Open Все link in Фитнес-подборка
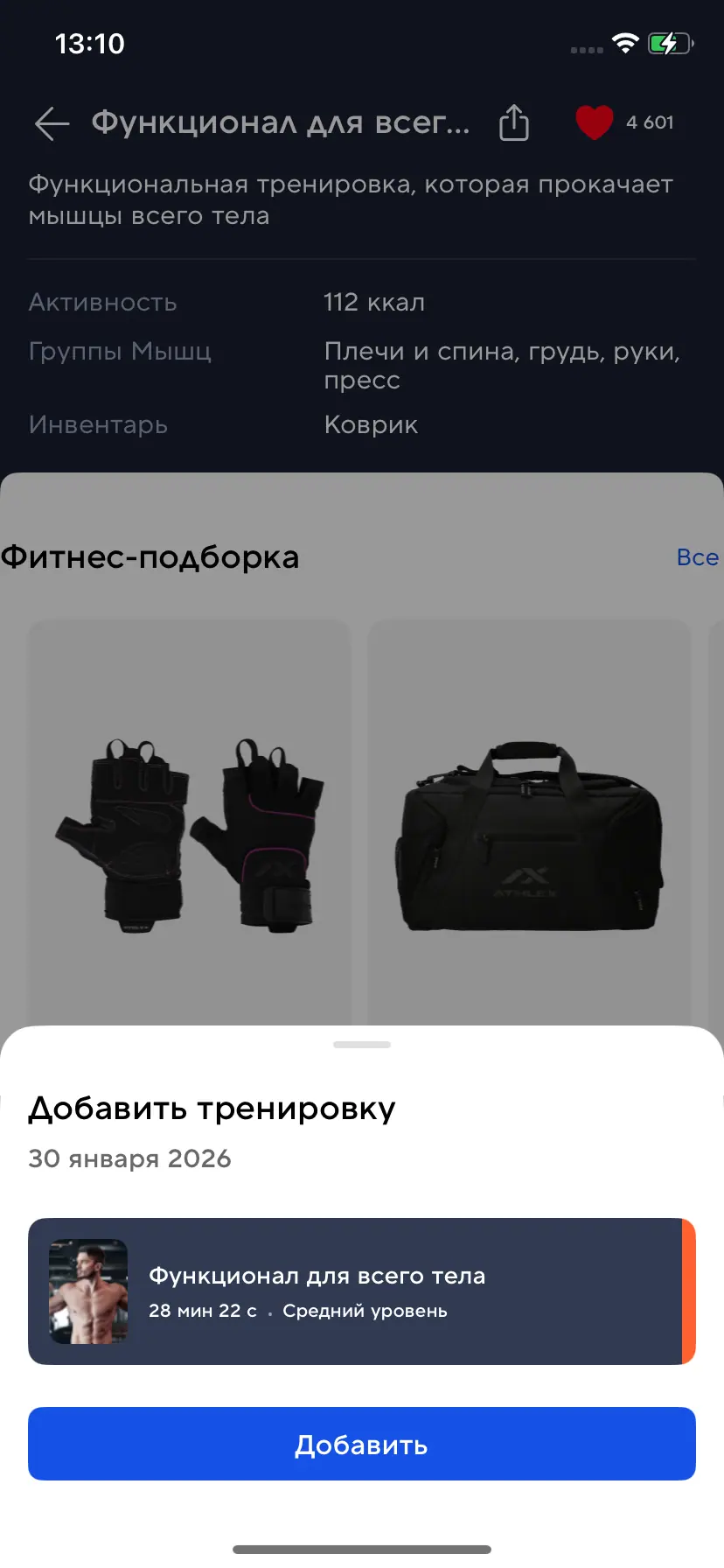724x1568 pixels. pyautogui.click(x=697, y=557)
